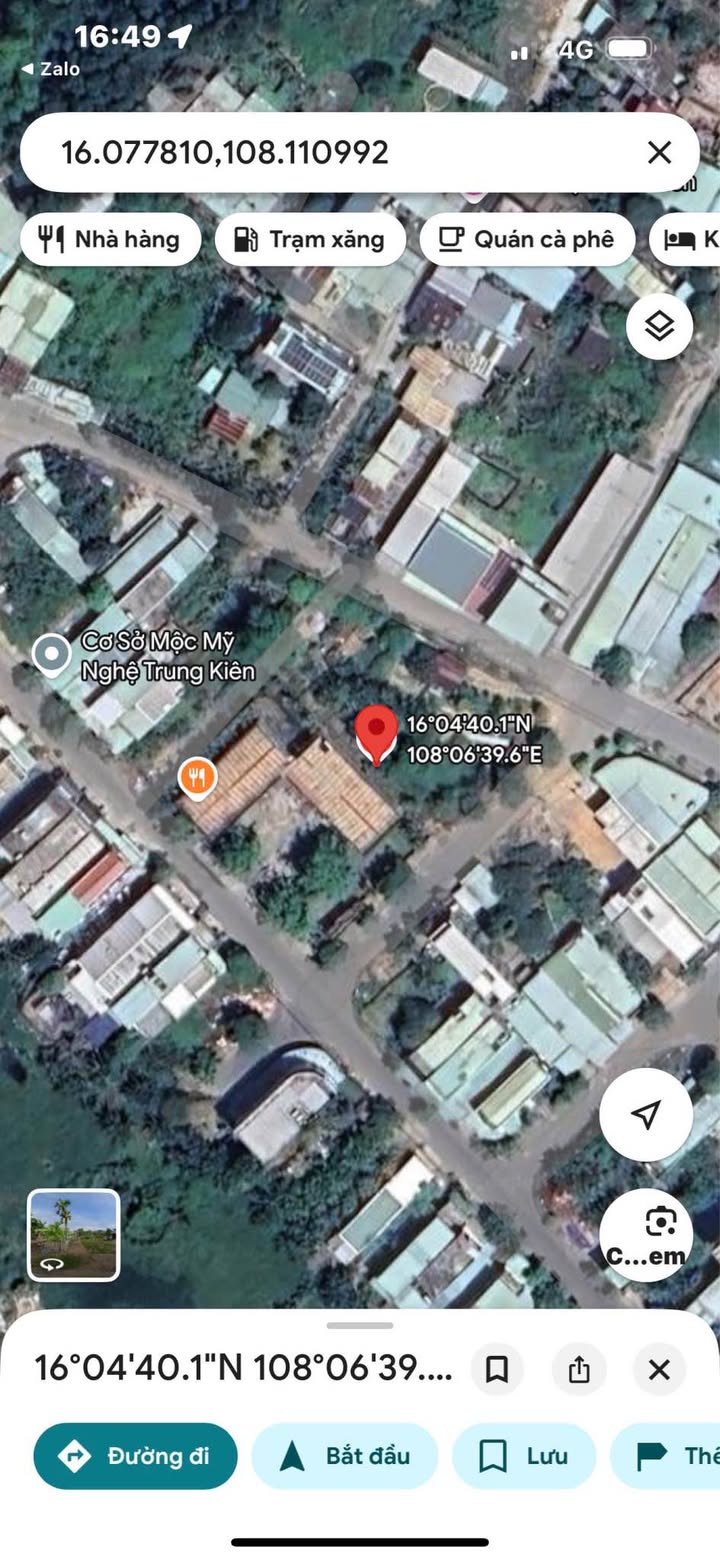Open the map layers button

659,326
